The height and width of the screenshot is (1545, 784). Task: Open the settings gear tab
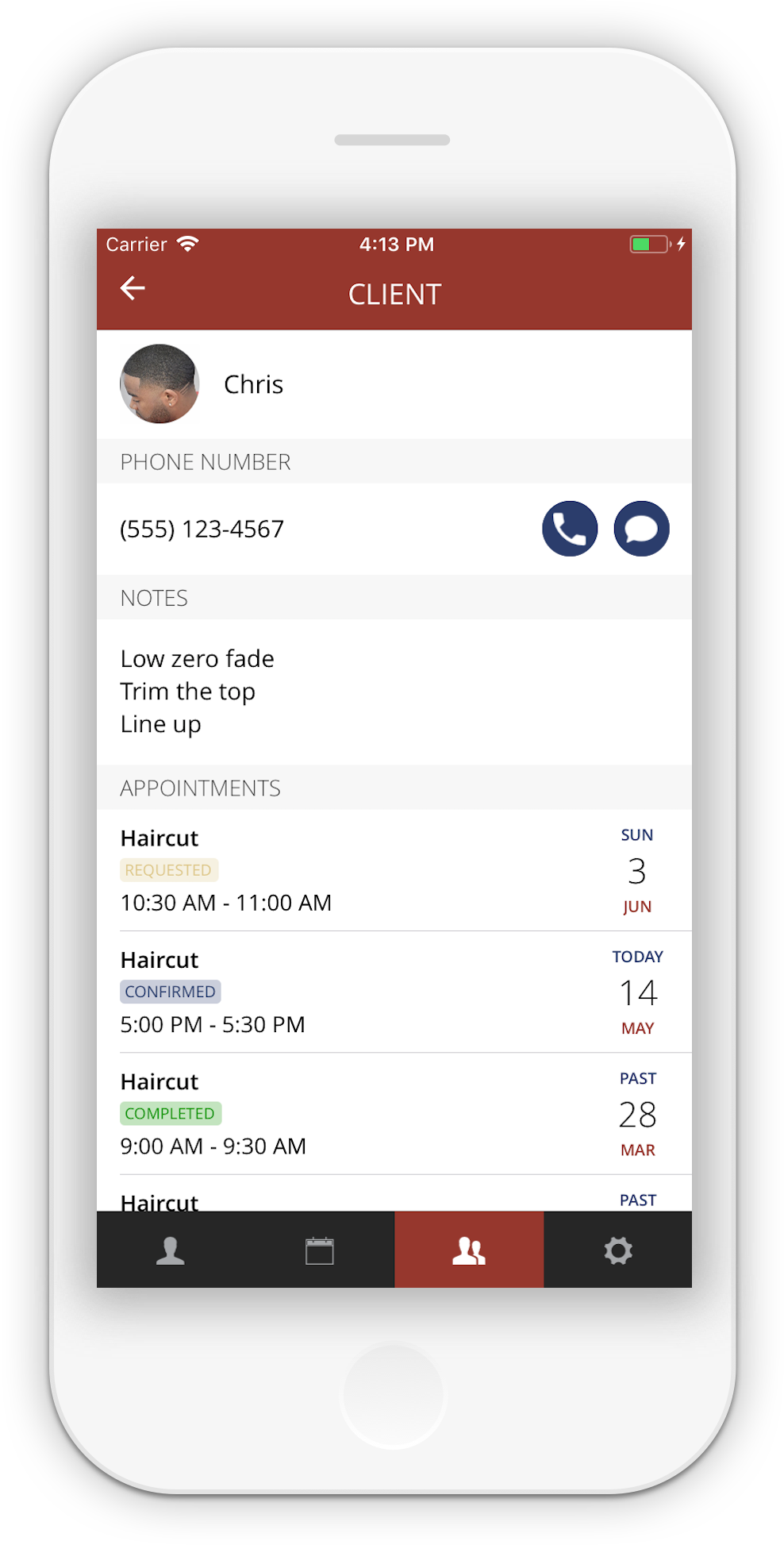point(618,1250)
